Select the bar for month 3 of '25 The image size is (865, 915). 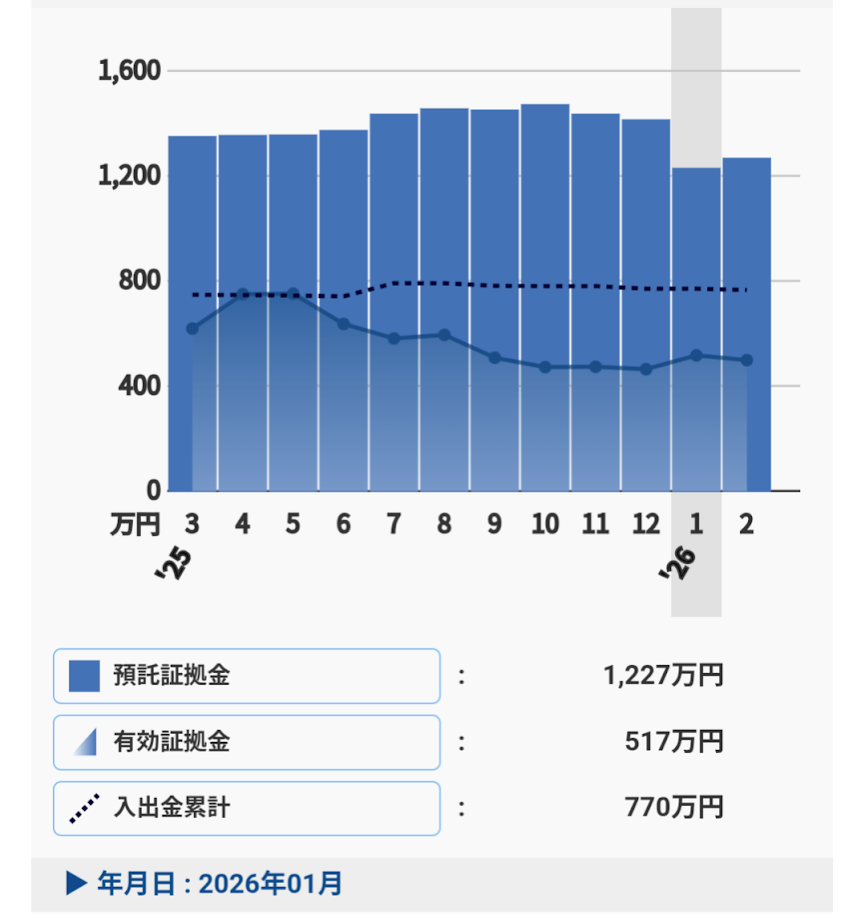pyautogui.click(x=192, y=200)
